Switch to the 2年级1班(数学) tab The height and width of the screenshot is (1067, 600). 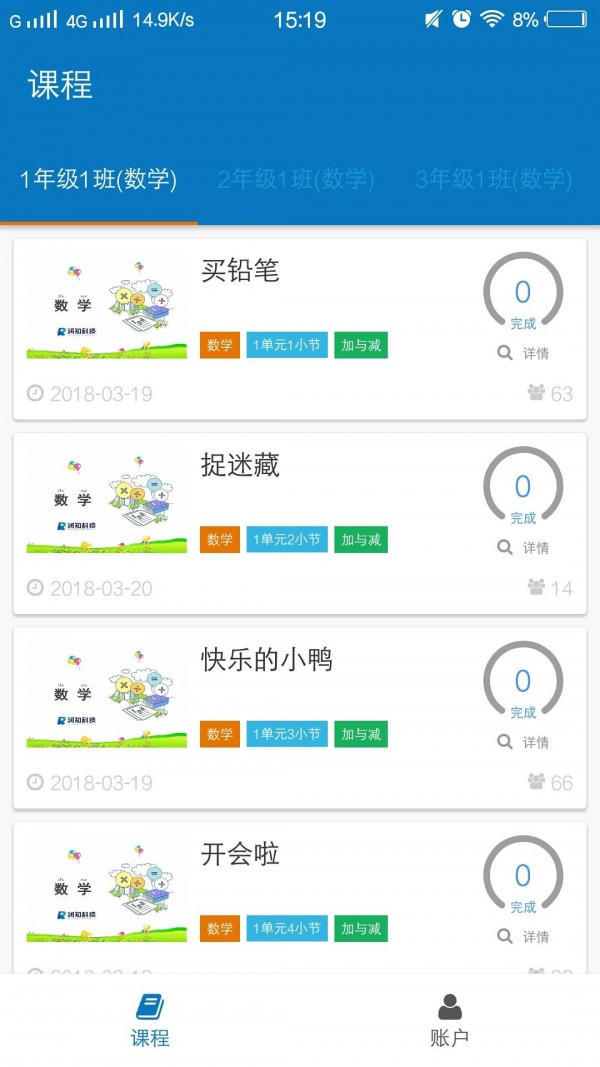pos(296,180)
